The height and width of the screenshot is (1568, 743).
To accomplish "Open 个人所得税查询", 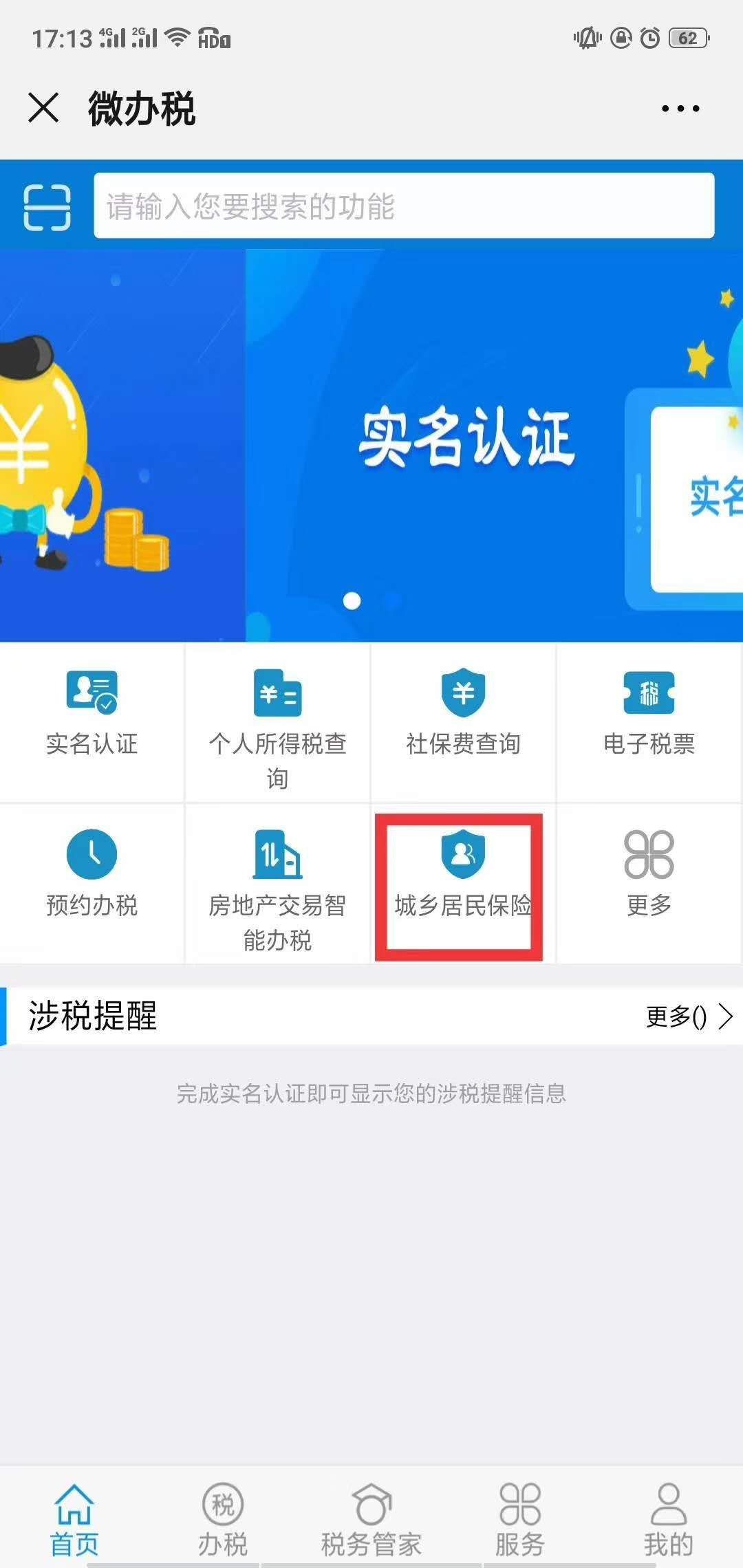I will tap(277, 722).
